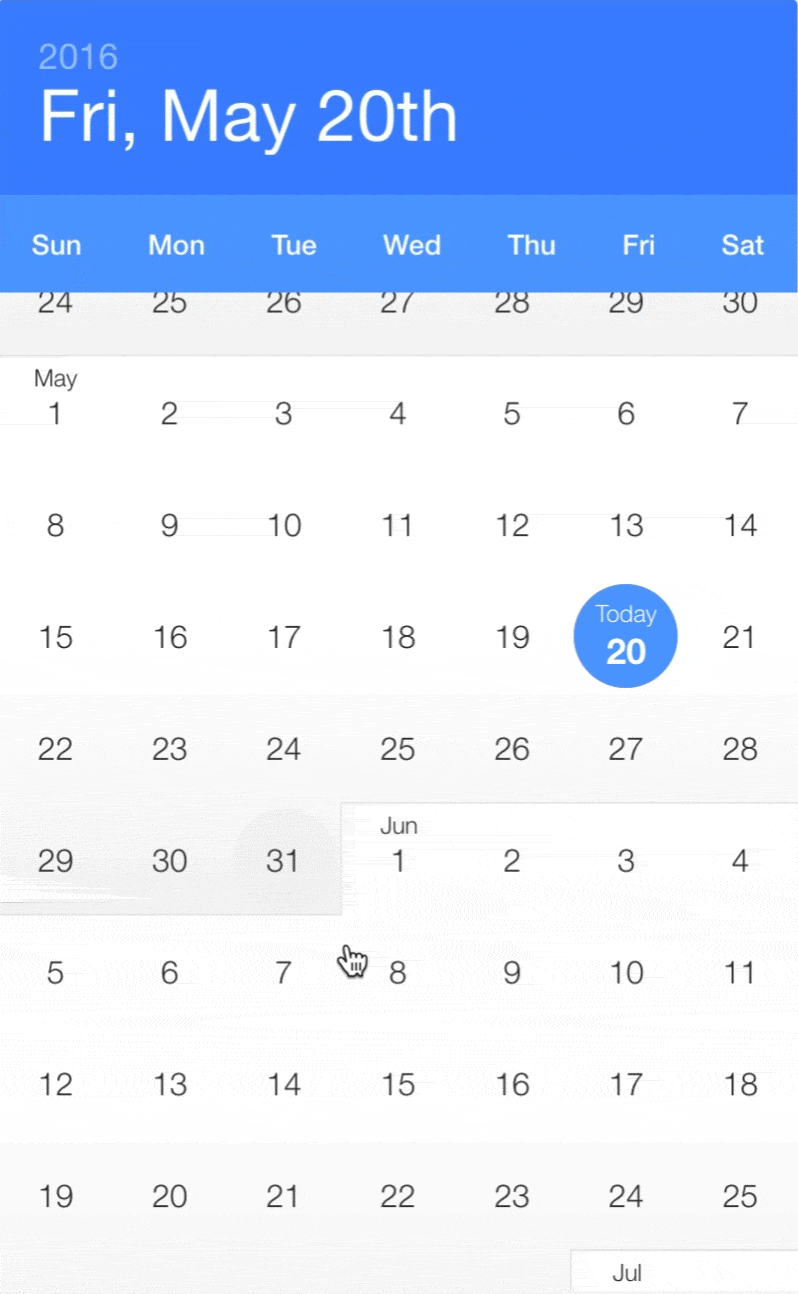The image size is (798, 1294).
Task: Select the Sun column header
Action: click(x=56, y=245)
